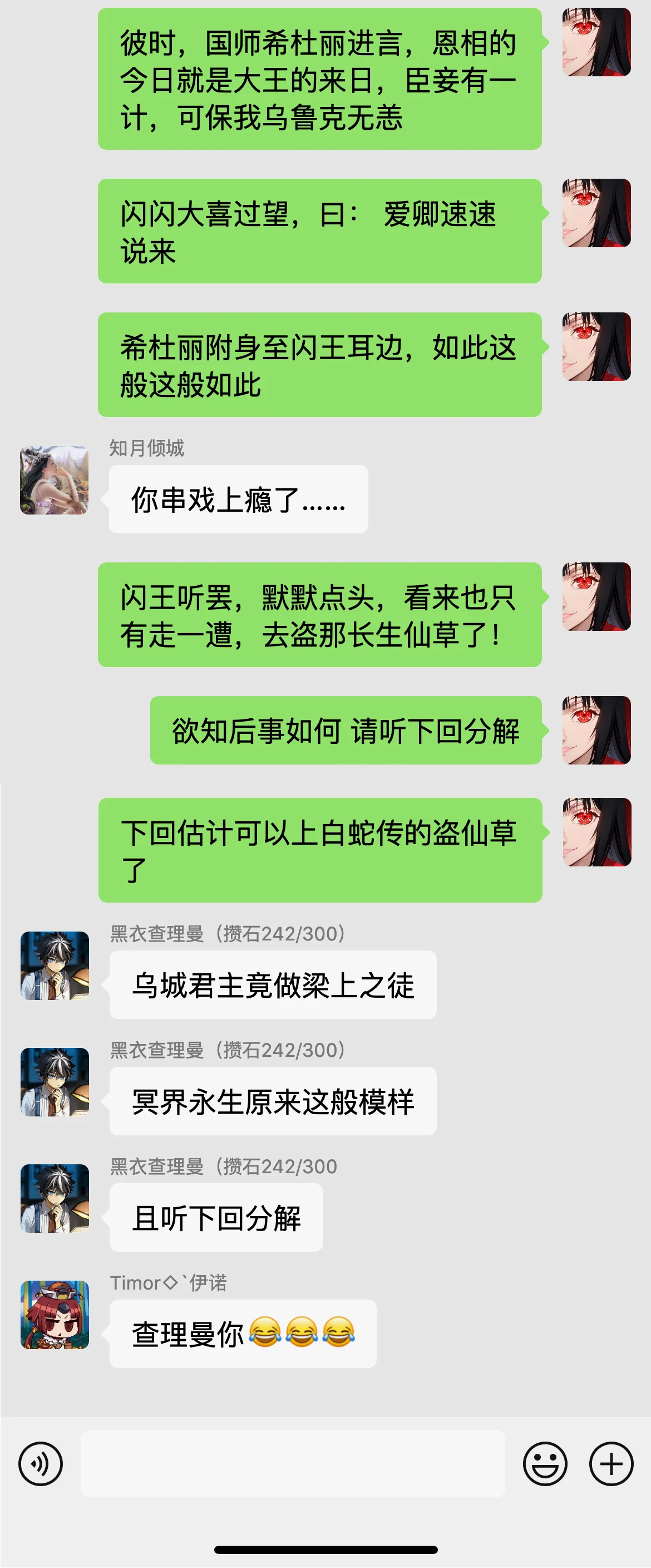Switch to voice message input
The image size is (651, 1568).
click(40, 1464)
